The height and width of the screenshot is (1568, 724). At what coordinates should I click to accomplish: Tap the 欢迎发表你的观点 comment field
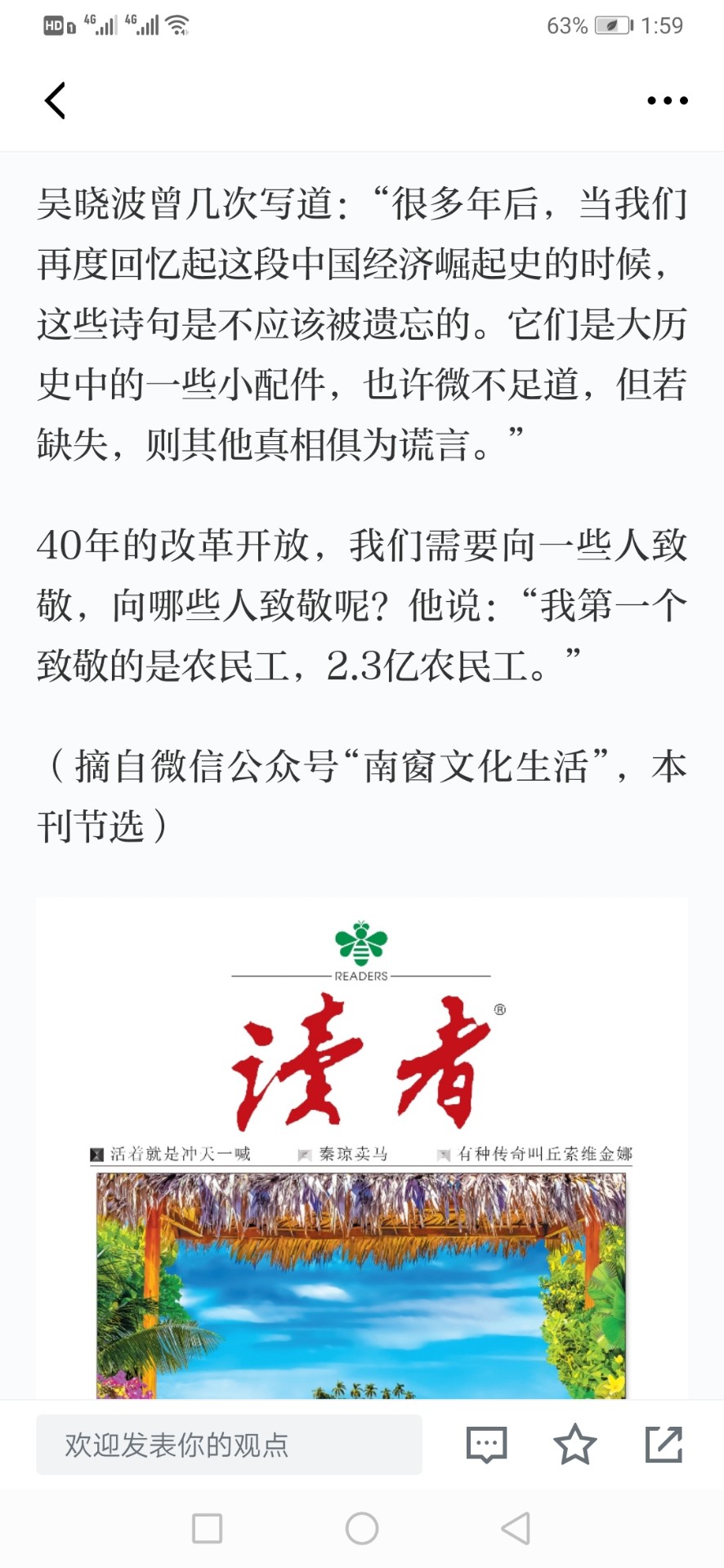pos(229,1445)
